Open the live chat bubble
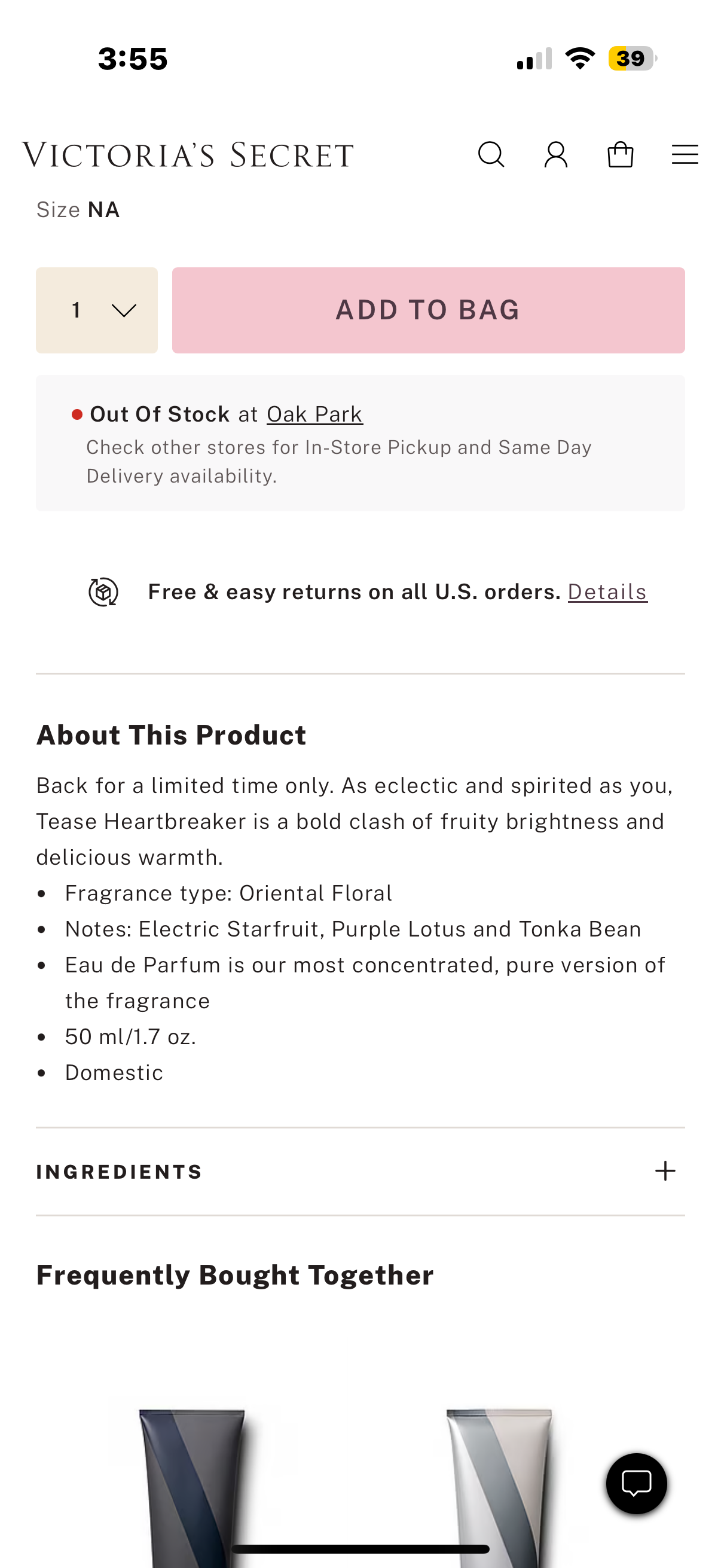 coord(636,1484)
